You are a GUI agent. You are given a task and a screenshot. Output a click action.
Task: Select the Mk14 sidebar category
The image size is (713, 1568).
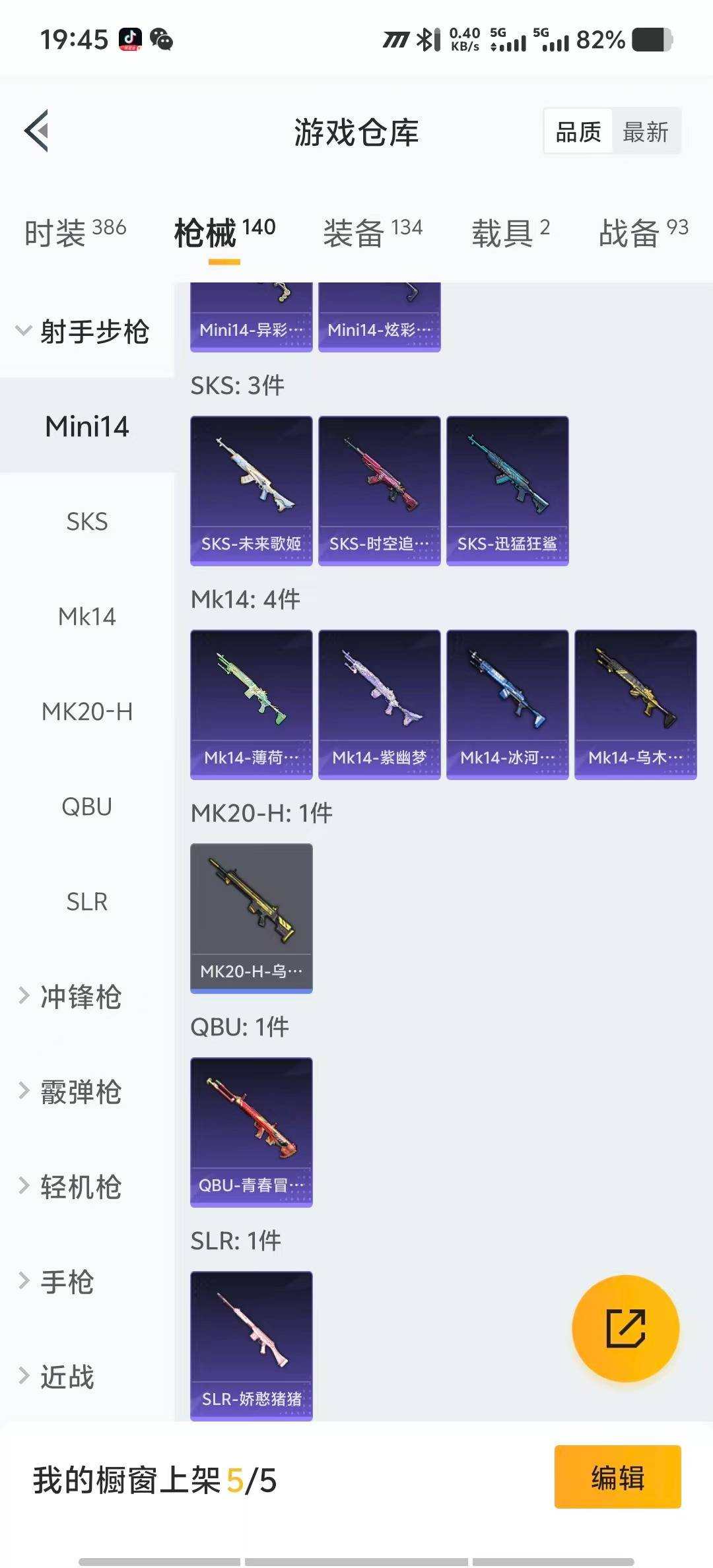88,617
